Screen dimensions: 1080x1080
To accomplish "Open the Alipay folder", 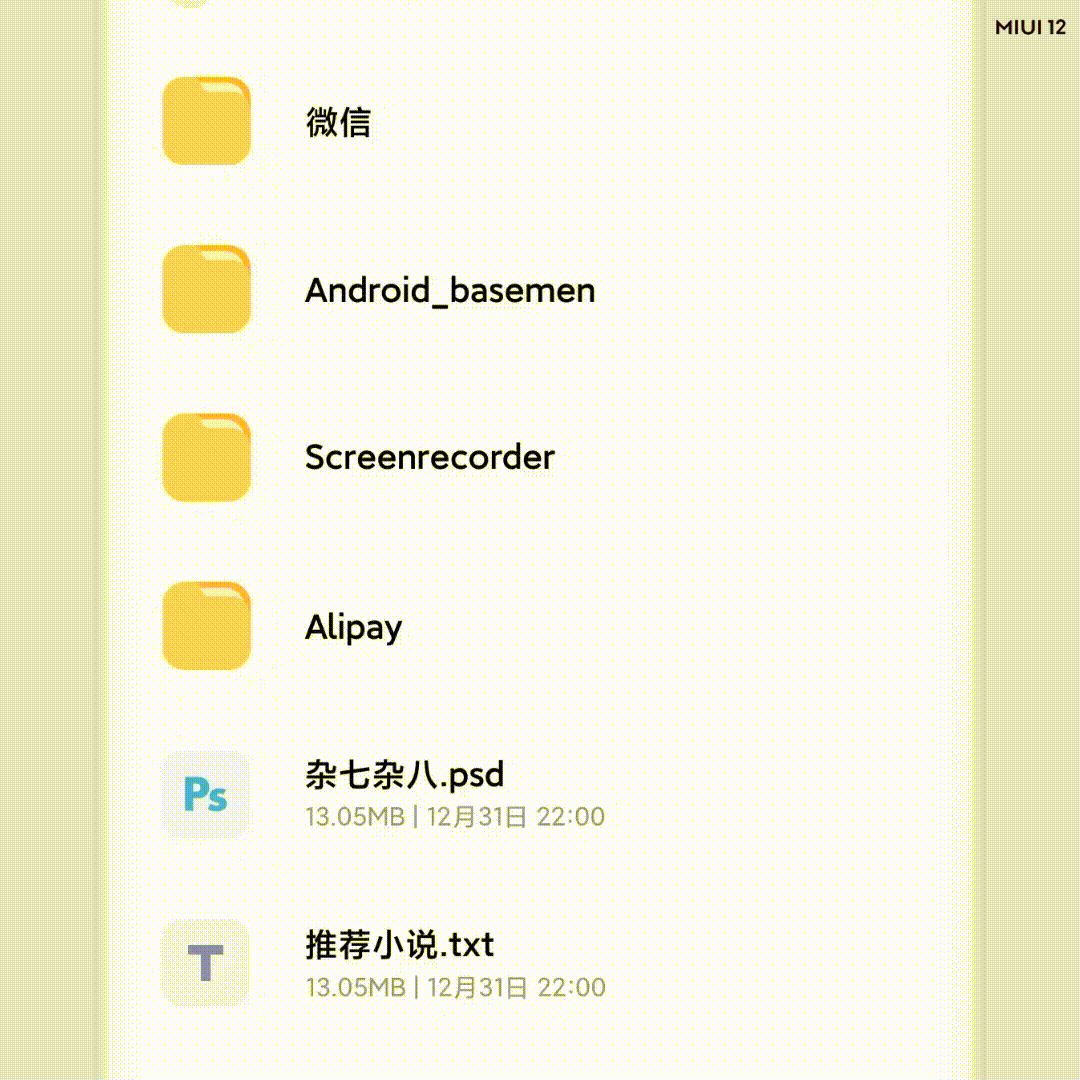I will coord(353,627).
